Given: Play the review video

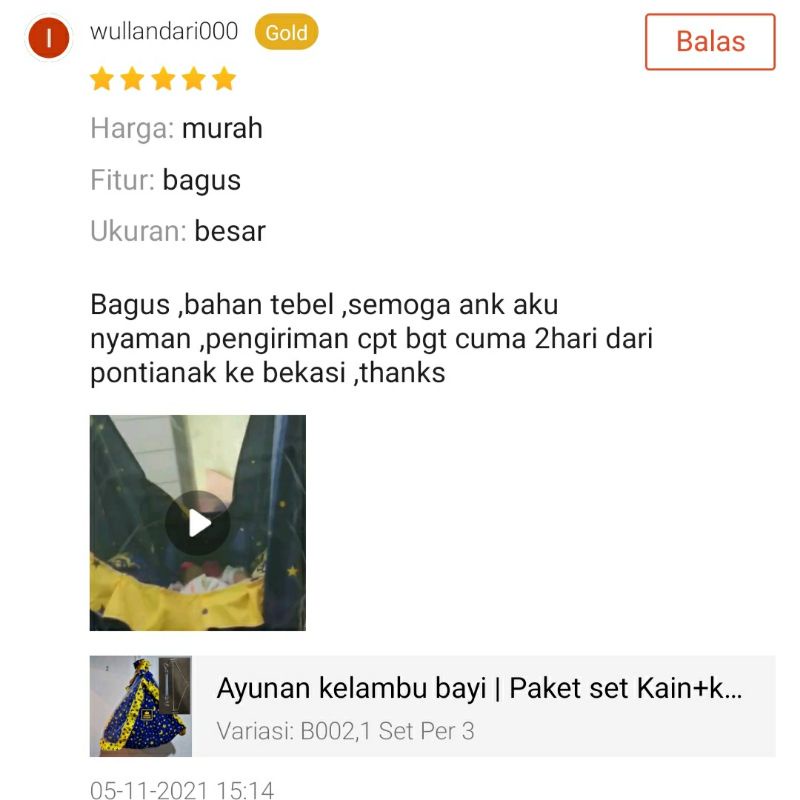Looking at the screenshot, I should point(198,523).
